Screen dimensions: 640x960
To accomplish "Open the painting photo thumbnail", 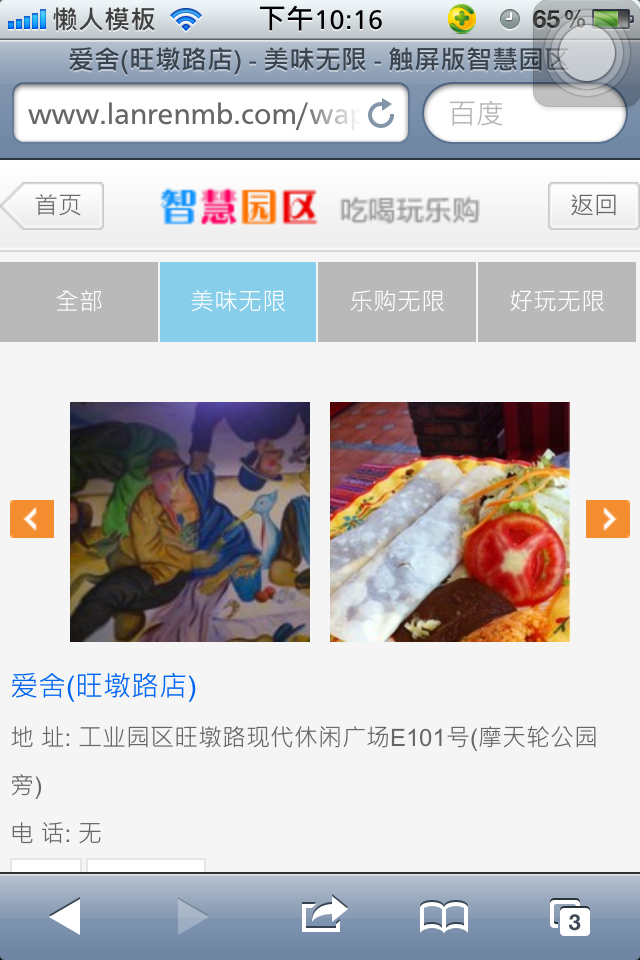I will click(190, 521).
